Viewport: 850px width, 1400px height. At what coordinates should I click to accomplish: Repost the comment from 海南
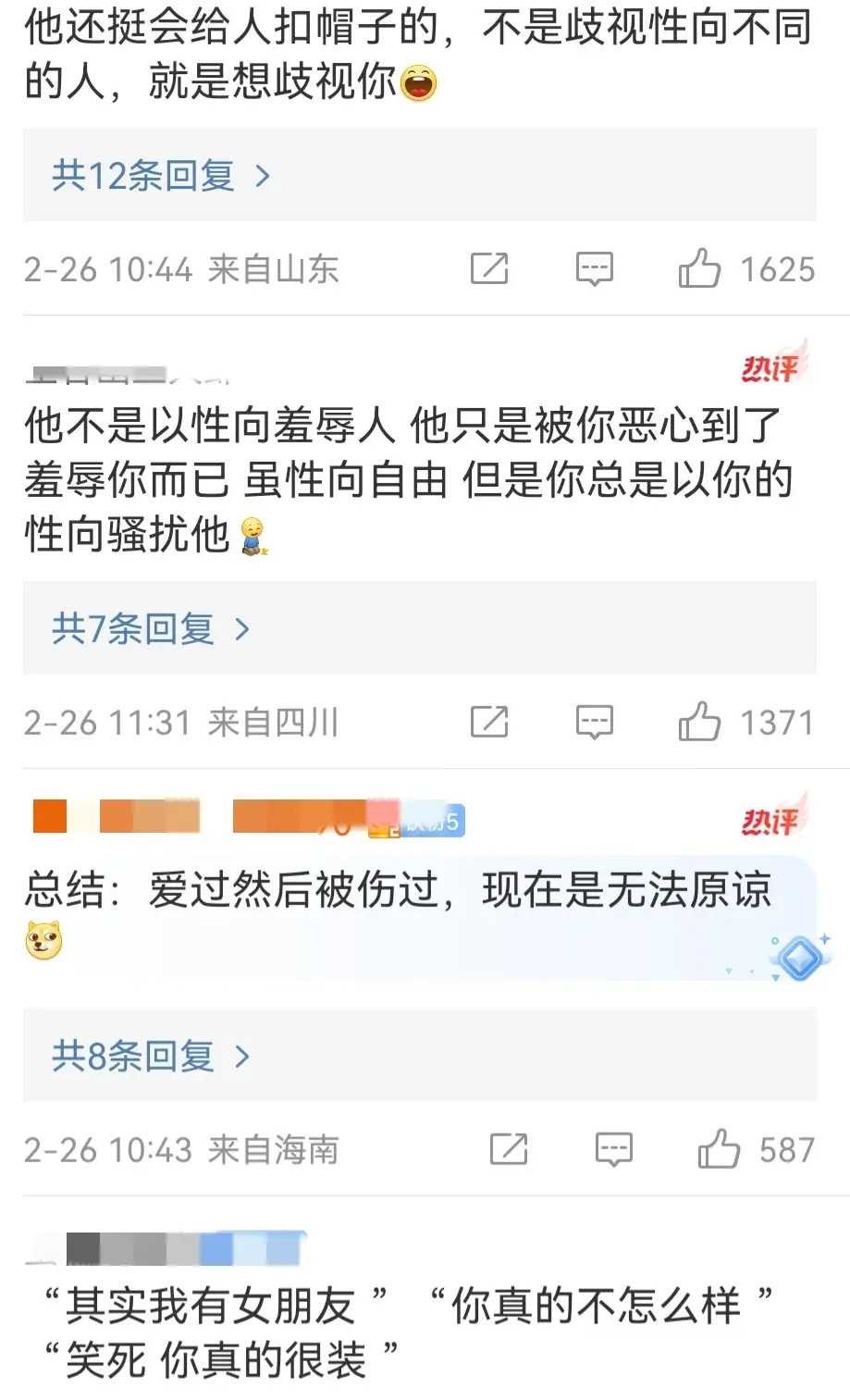[x=509, y=1149]
